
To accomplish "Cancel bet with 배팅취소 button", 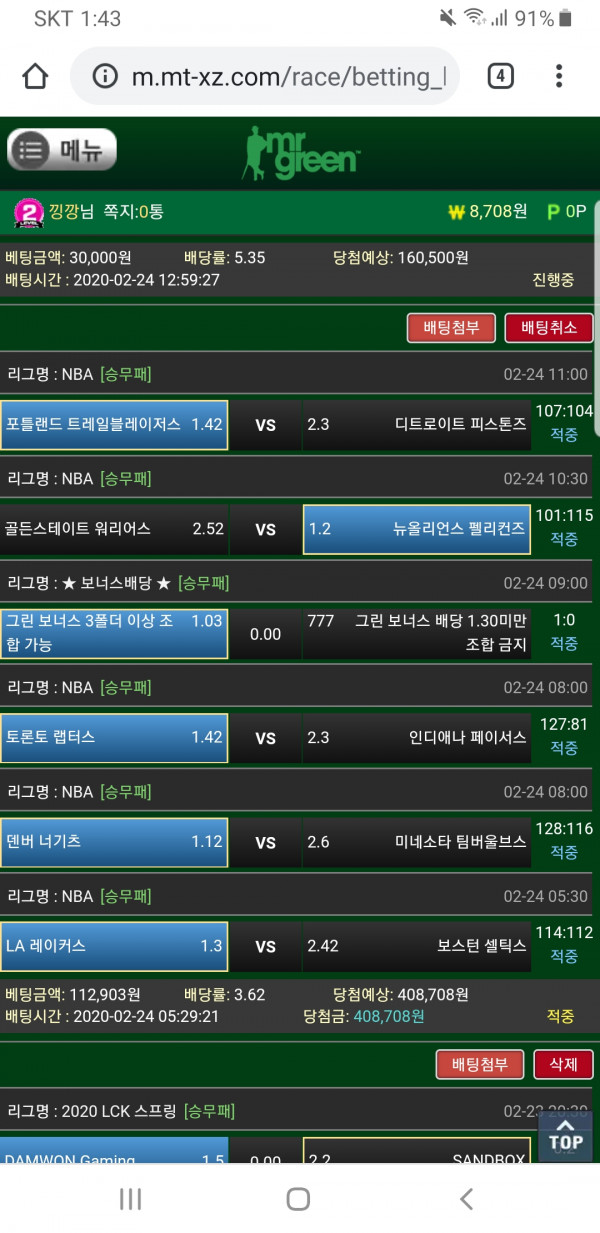I will 548,327.
